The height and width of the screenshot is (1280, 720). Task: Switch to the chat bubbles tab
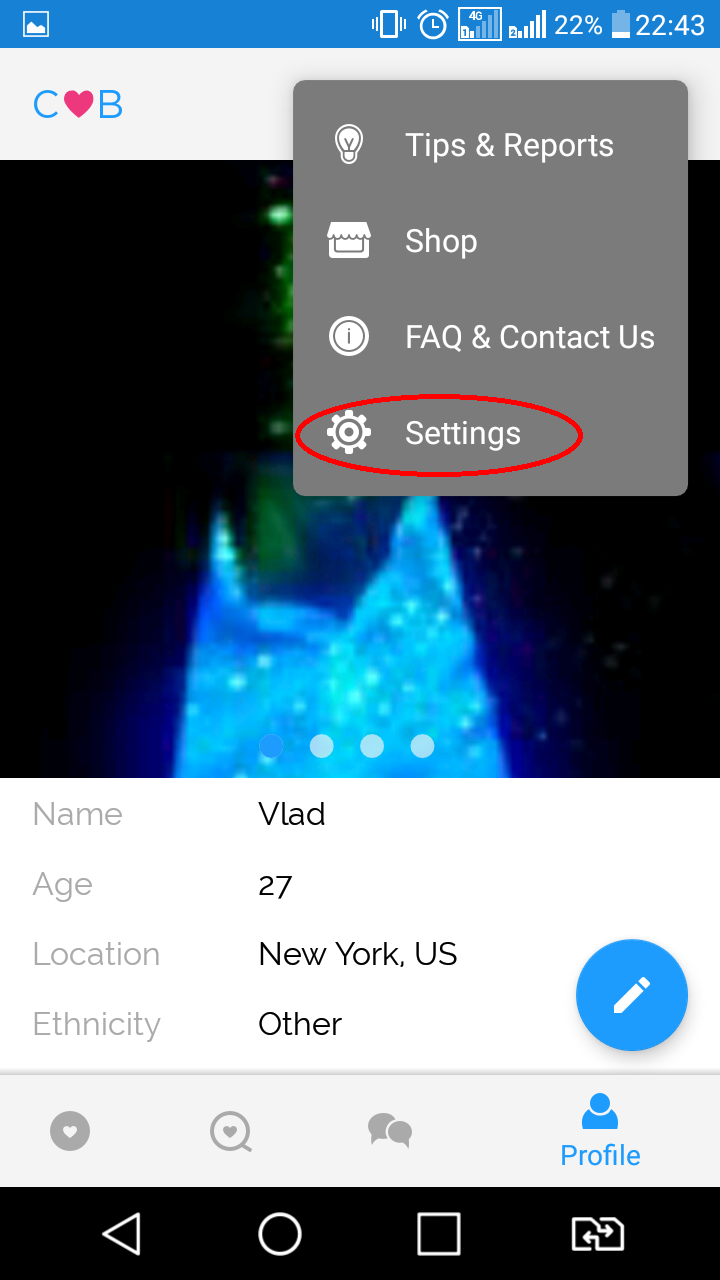coord(390,1131)
